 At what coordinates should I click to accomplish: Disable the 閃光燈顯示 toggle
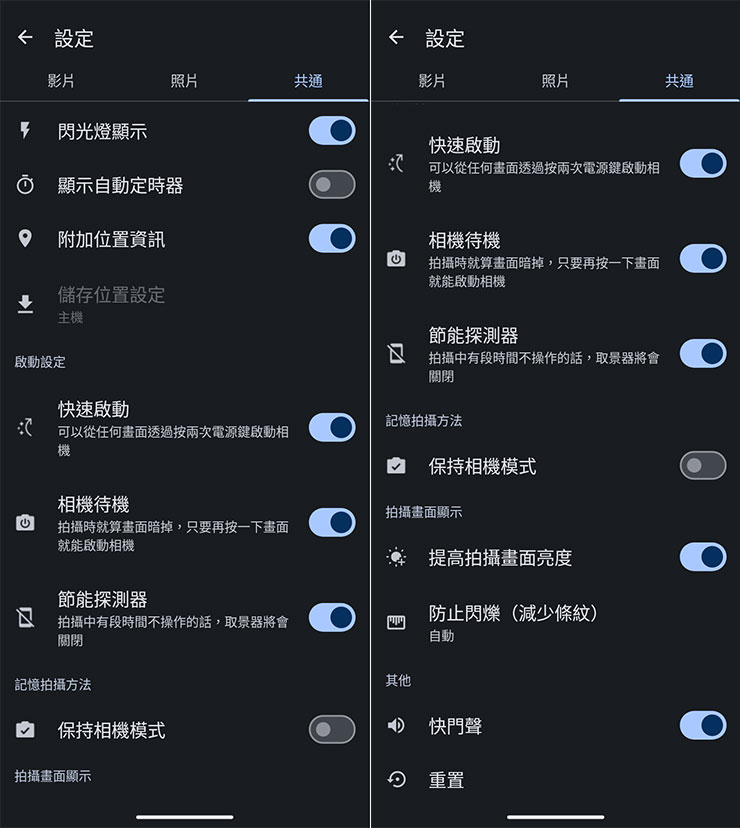(x=331, y=131)
